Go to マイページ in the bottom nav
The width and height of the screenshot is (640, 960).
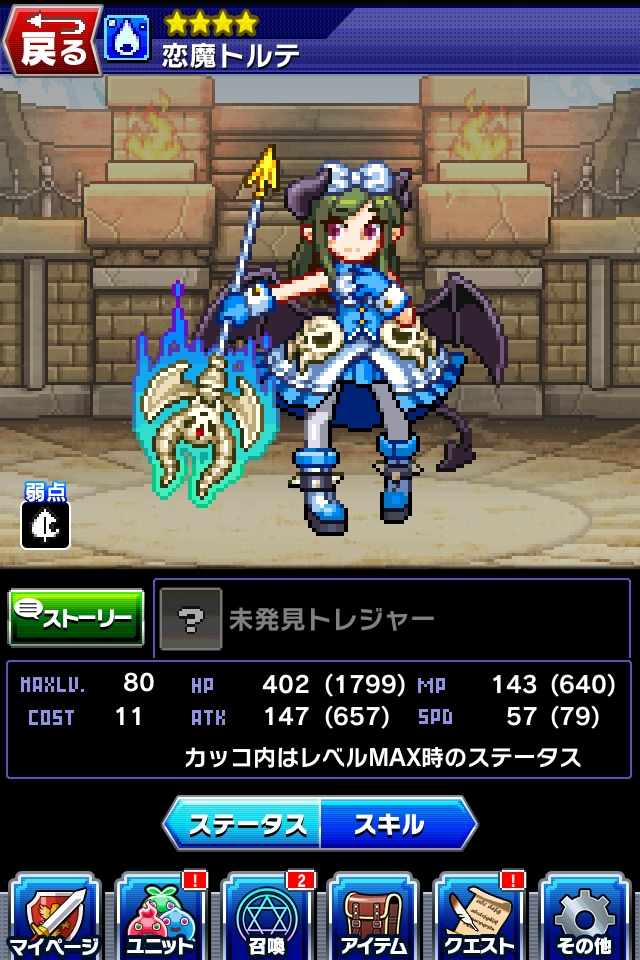click(x=53, y=916)
